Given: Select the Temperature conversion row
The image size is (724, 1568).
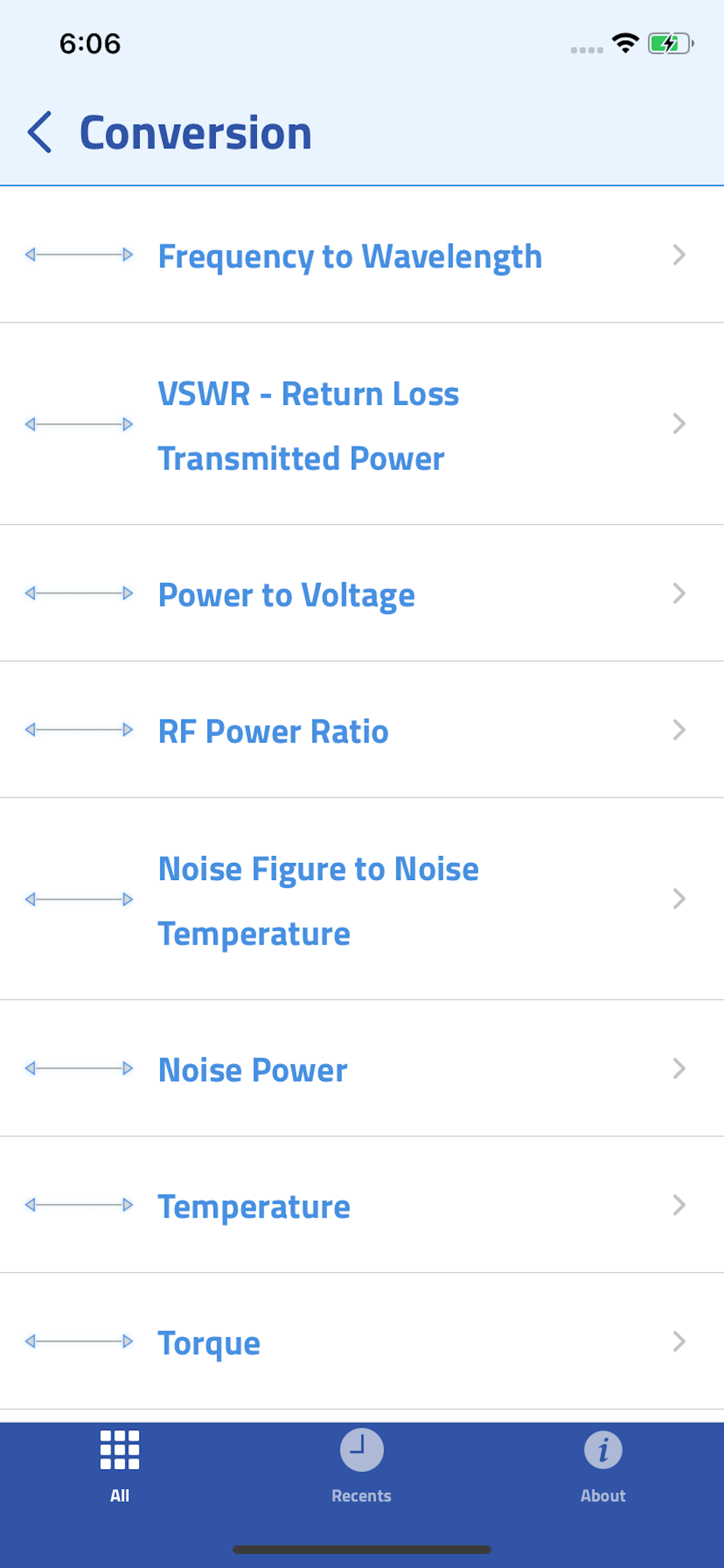Looking at the screenshot, I should tap(362, 1206).
